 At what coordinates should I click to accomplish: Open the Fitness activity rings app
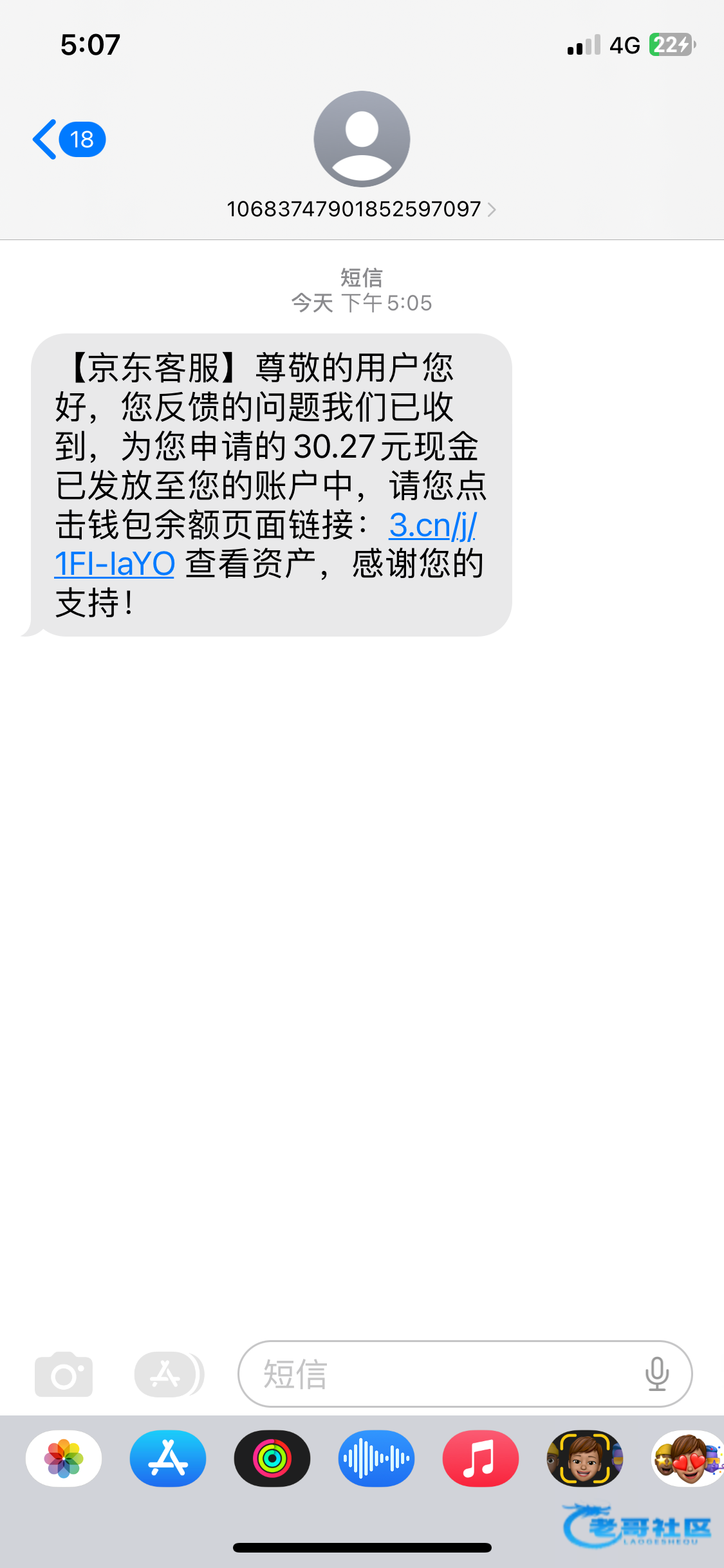(272, 1459)
